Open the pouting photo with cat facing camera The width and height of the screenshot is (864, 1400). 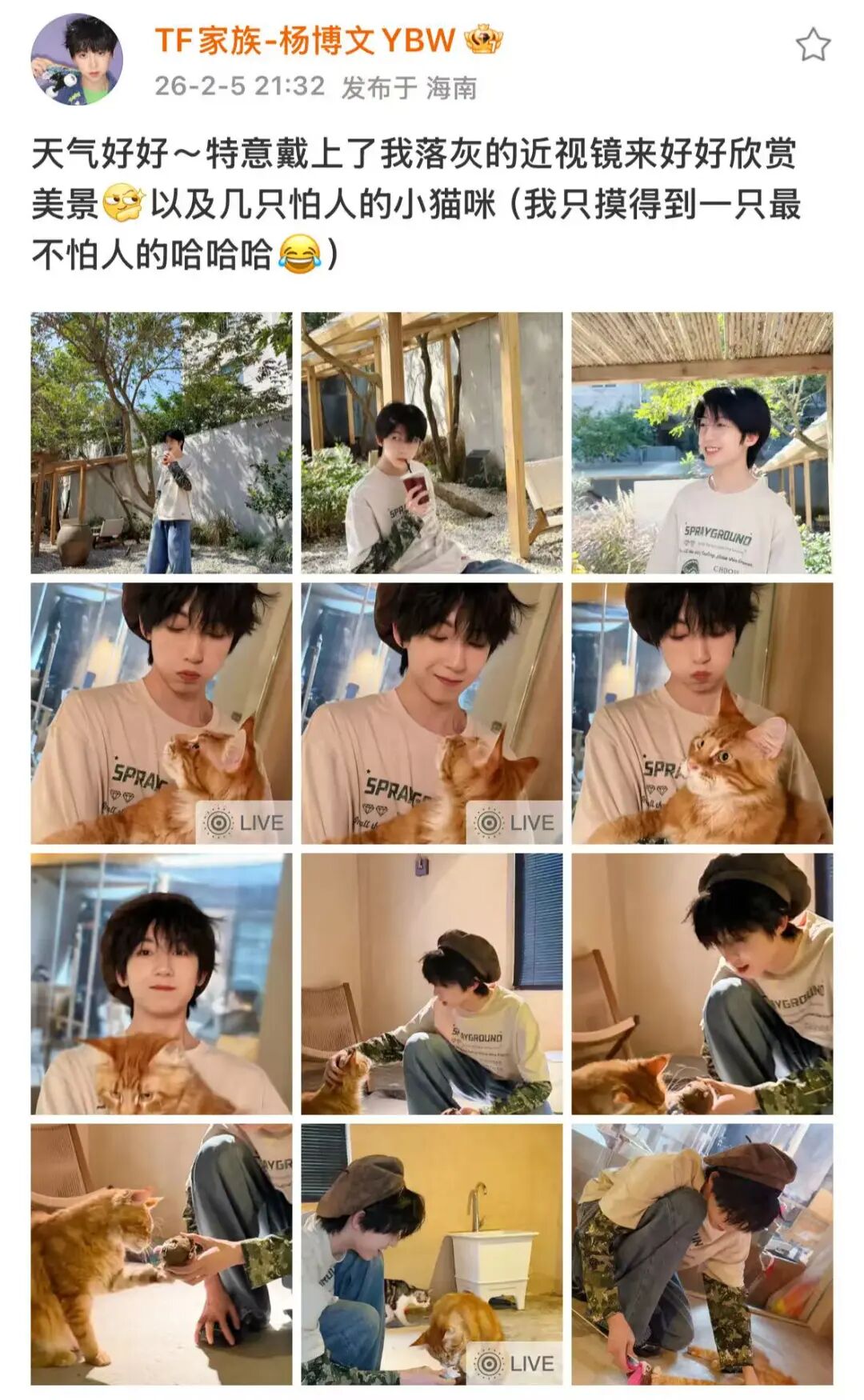[x=702, y=713]
